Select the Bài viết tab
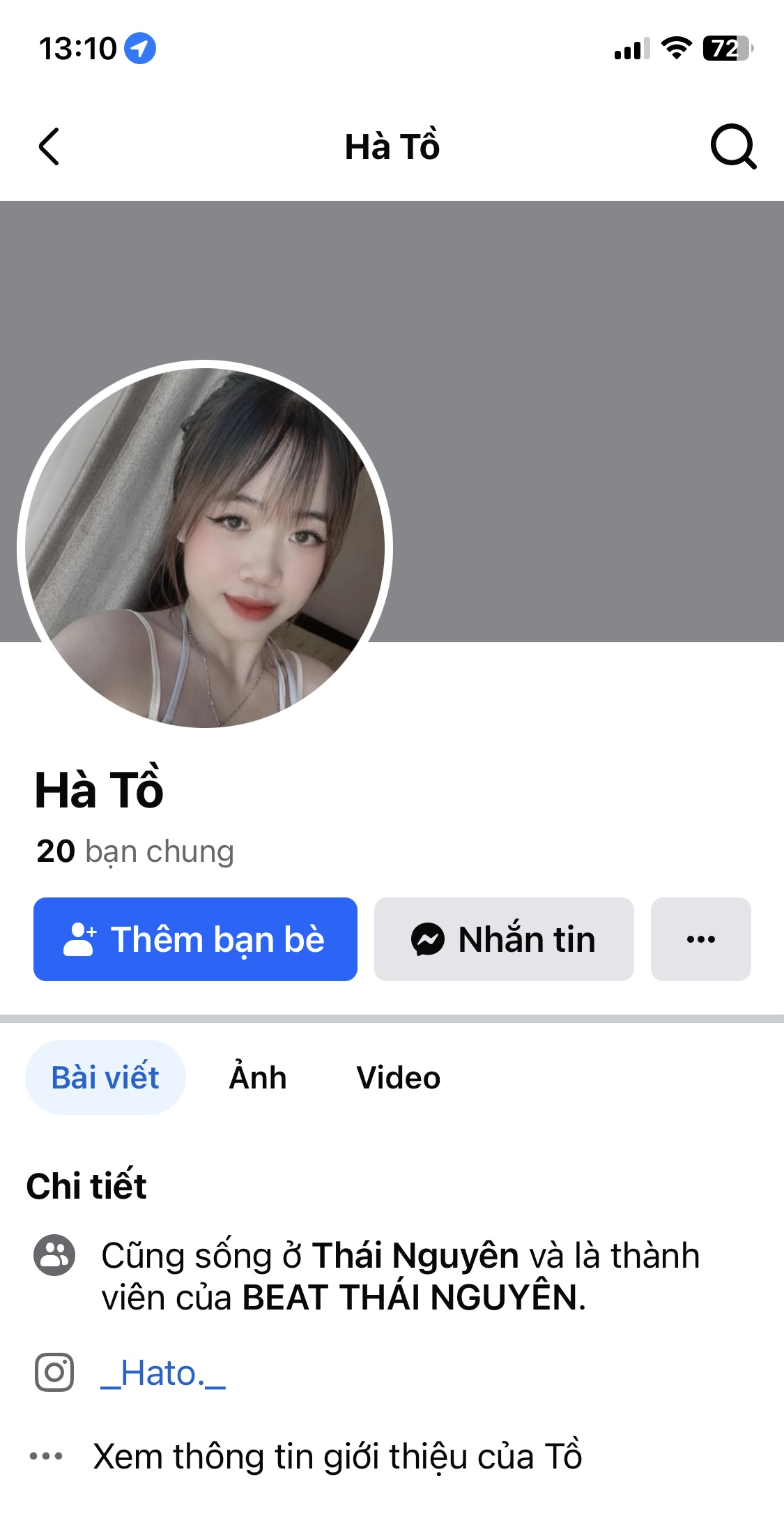 [x=105, y=1077]
